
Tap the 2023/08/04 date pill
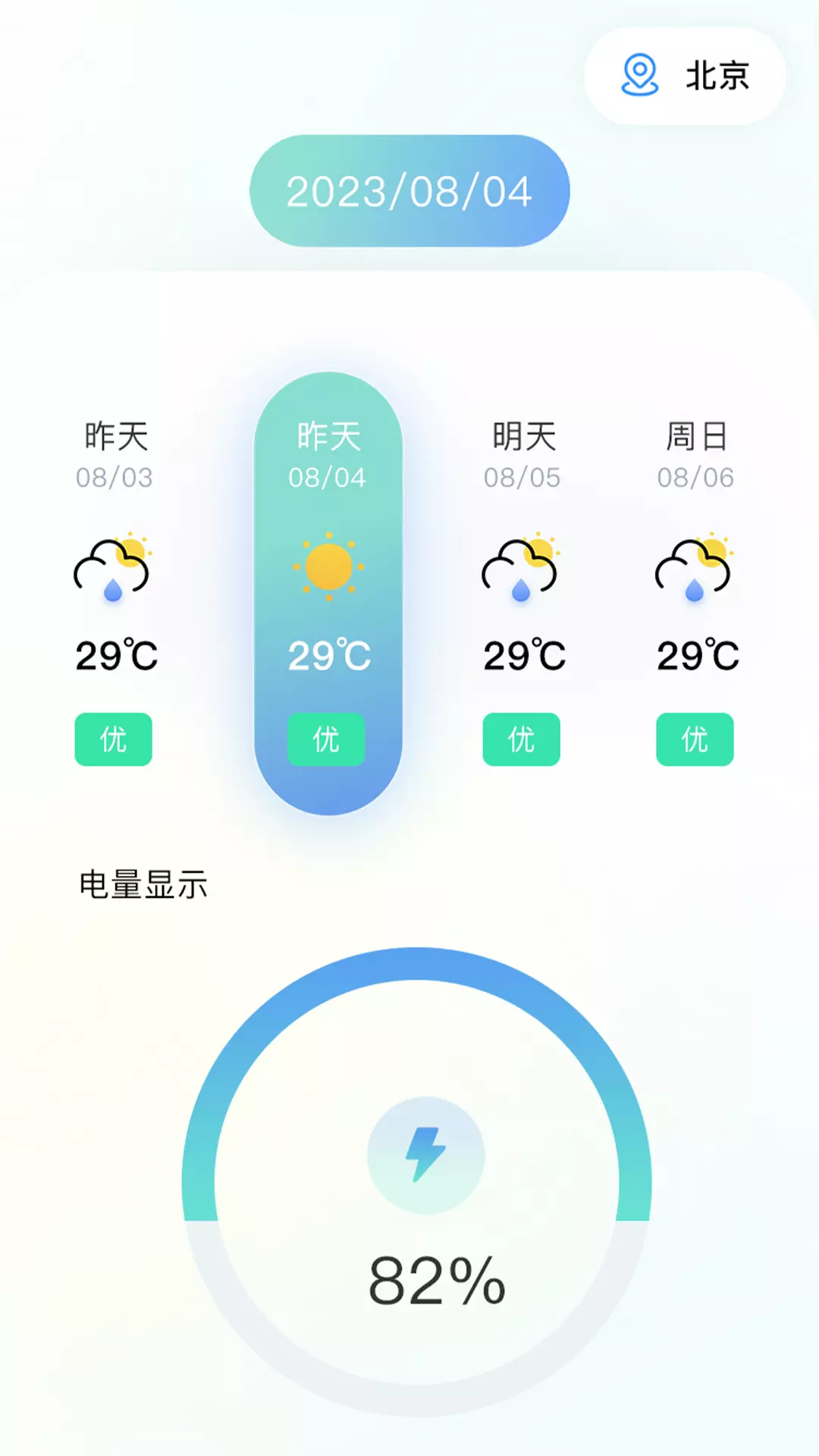click(x=409, y=191)
